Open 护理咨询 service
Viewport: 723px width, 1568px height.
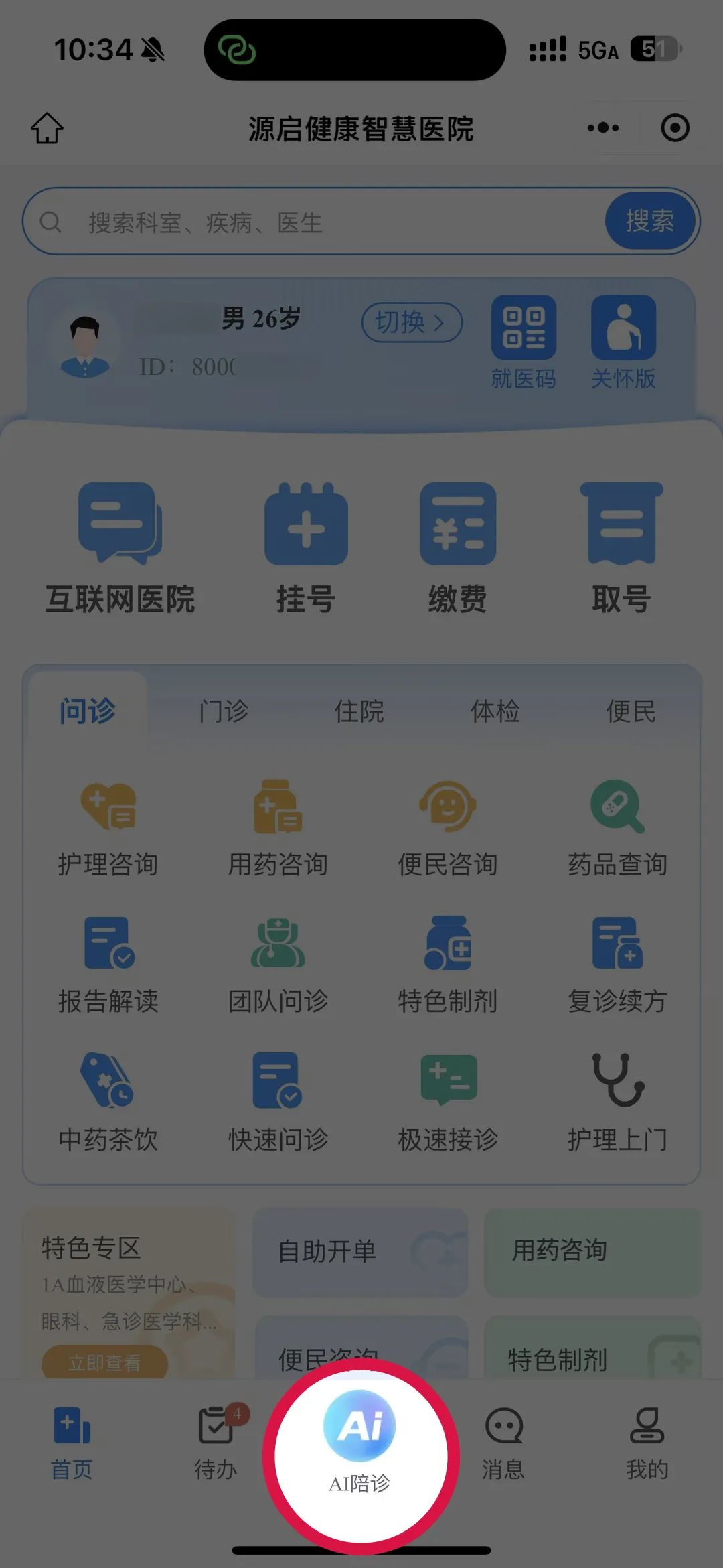pyautogui.click(x=108, y=829)
